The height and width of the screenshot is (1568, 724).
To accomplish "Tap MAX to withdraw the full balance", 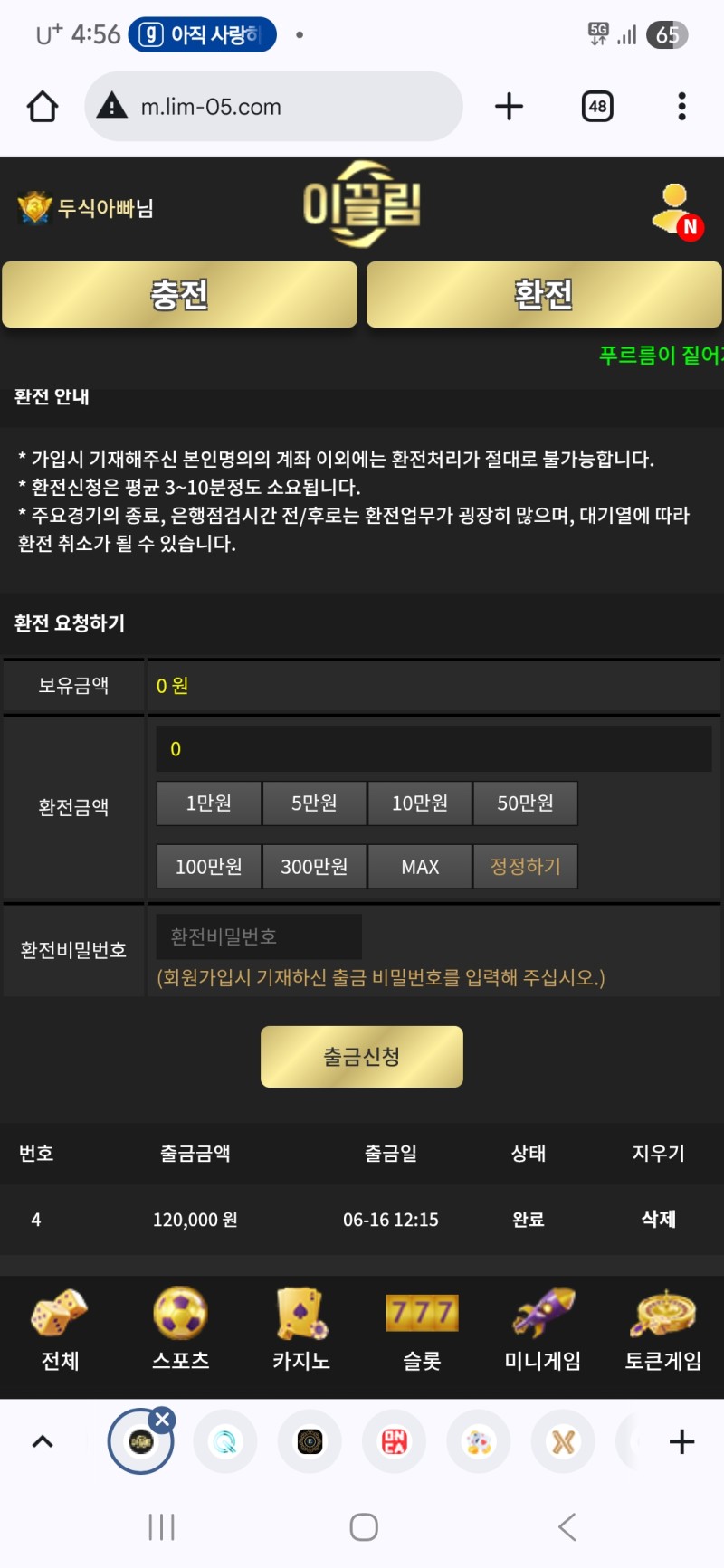I will [420, 867].
